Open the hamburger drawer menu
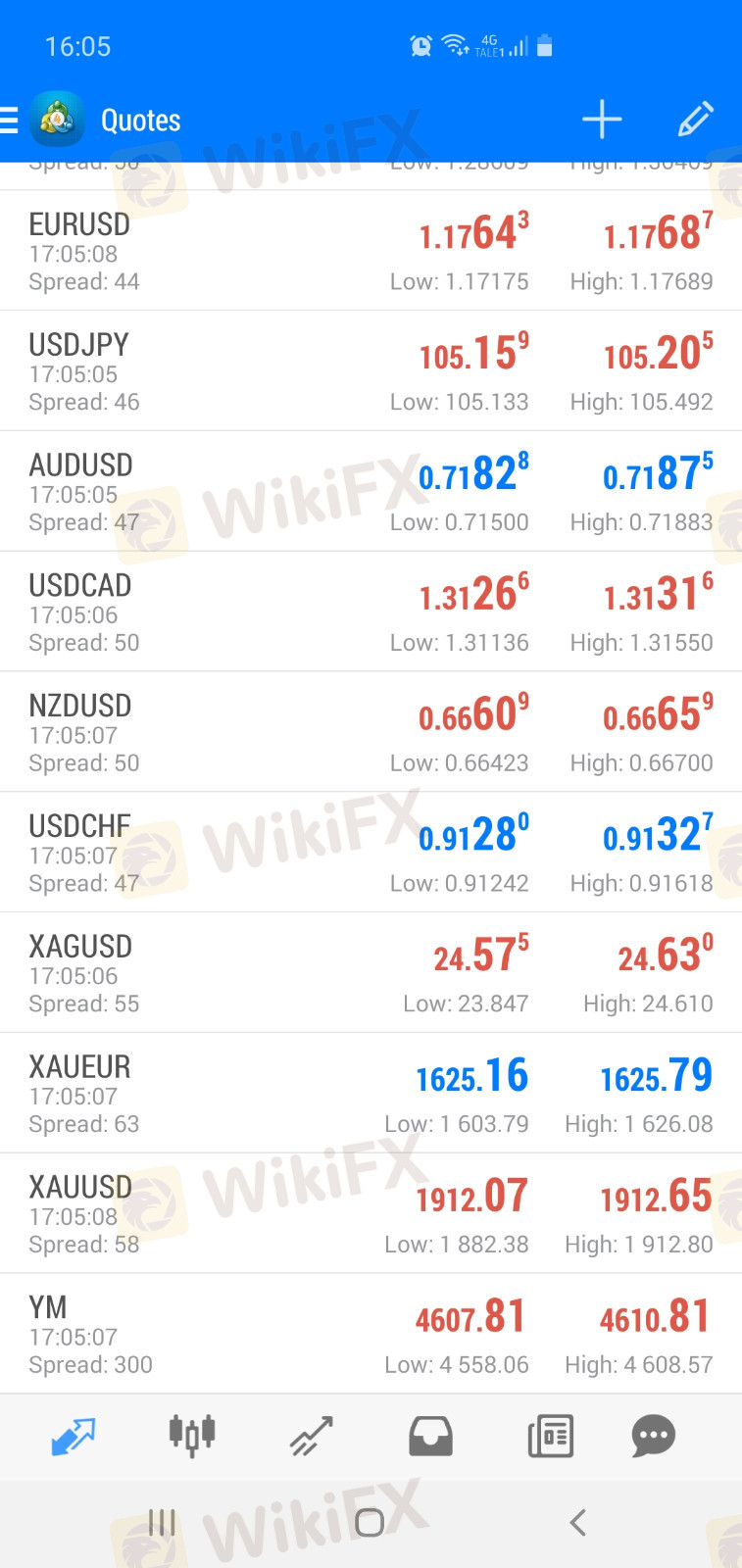The image size is (742, 1568). pyautogui.click(x=10, y=120)
